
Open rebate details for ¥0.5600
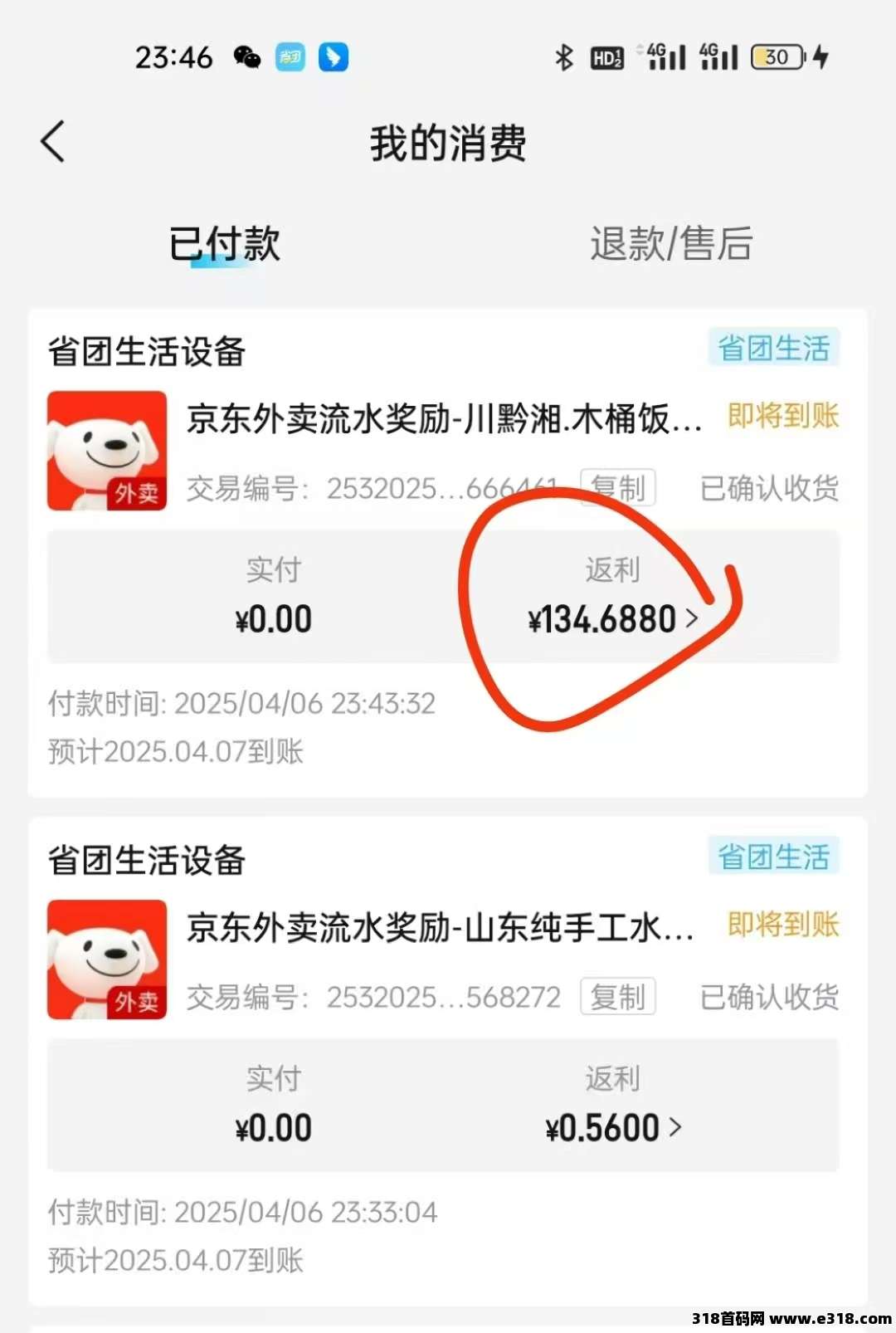612,1128
